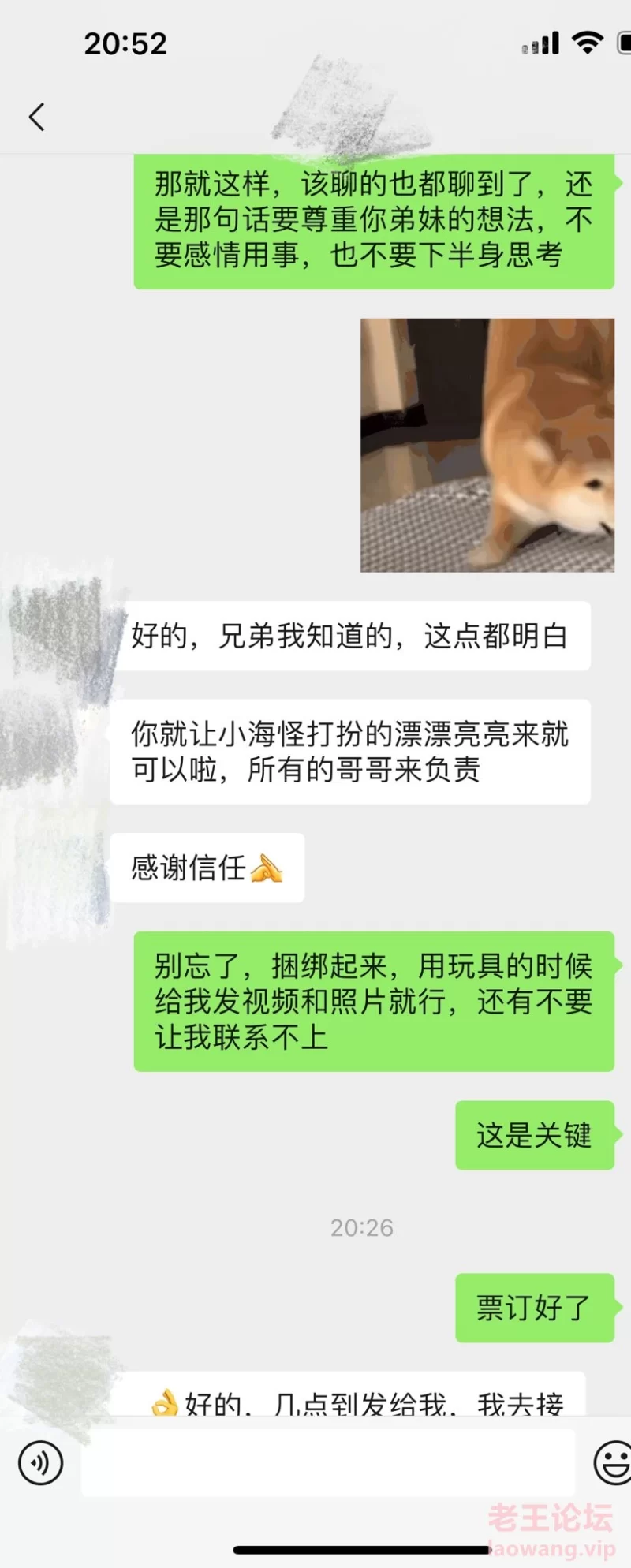
Task: Open the emoji sticker picker
Action: pos(613,1462)
